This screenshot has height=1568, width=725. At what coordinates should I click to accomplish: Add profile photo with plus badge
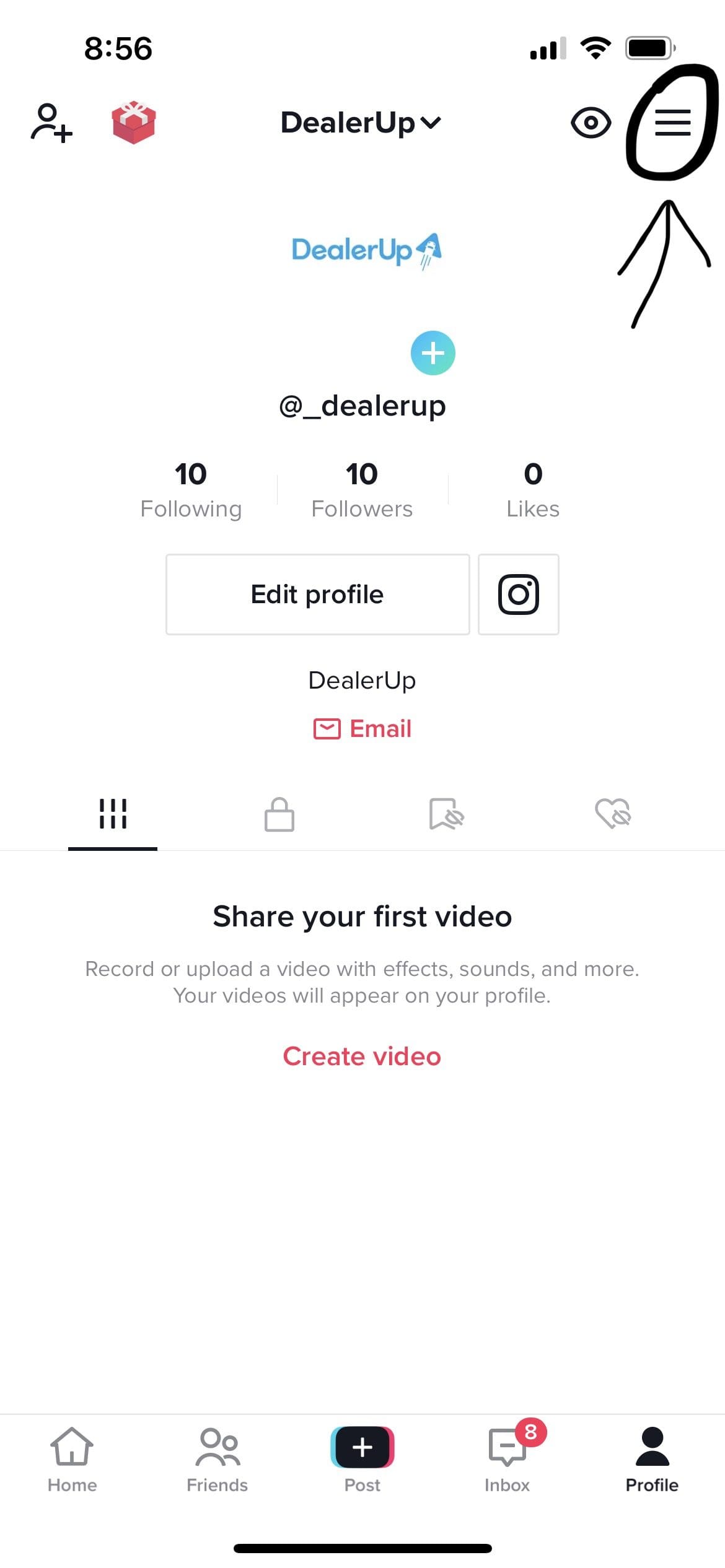click(433, 353)
